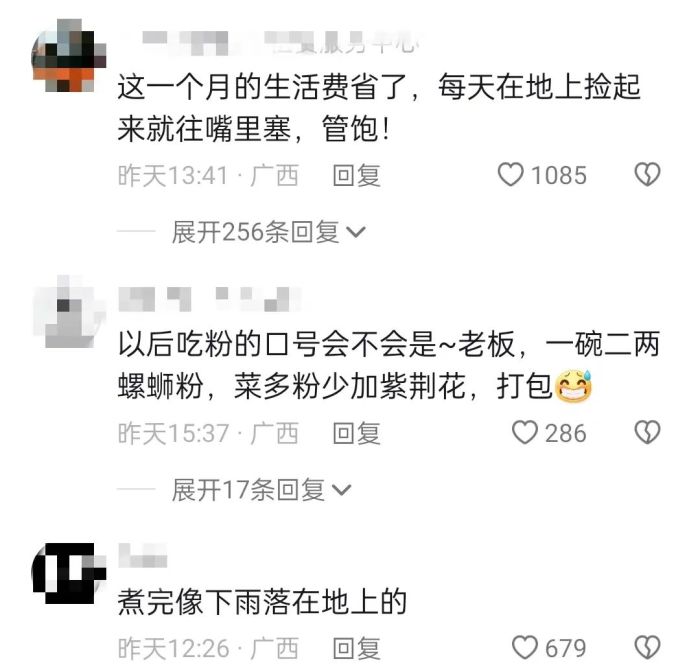Dislike the comment about 生活费省了

coord(648,175)
